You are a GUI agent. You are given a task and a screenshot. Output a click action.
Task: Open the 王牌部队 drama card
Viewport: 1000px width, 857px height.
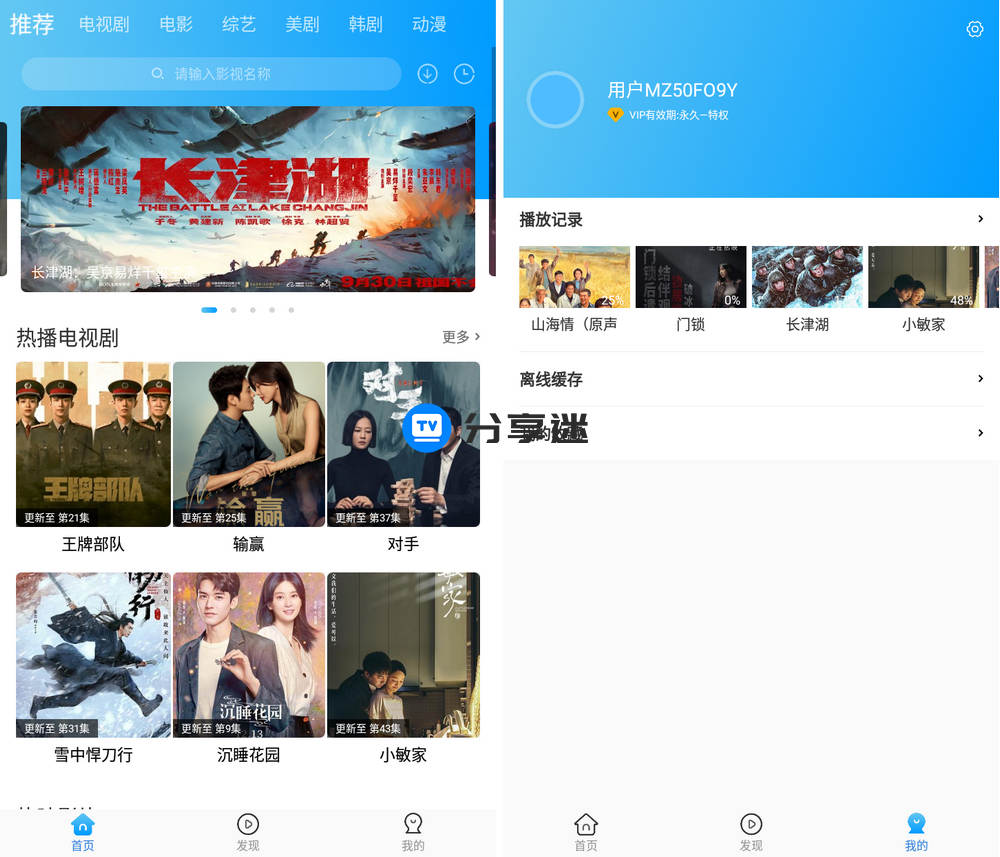[x=93, y=445]
